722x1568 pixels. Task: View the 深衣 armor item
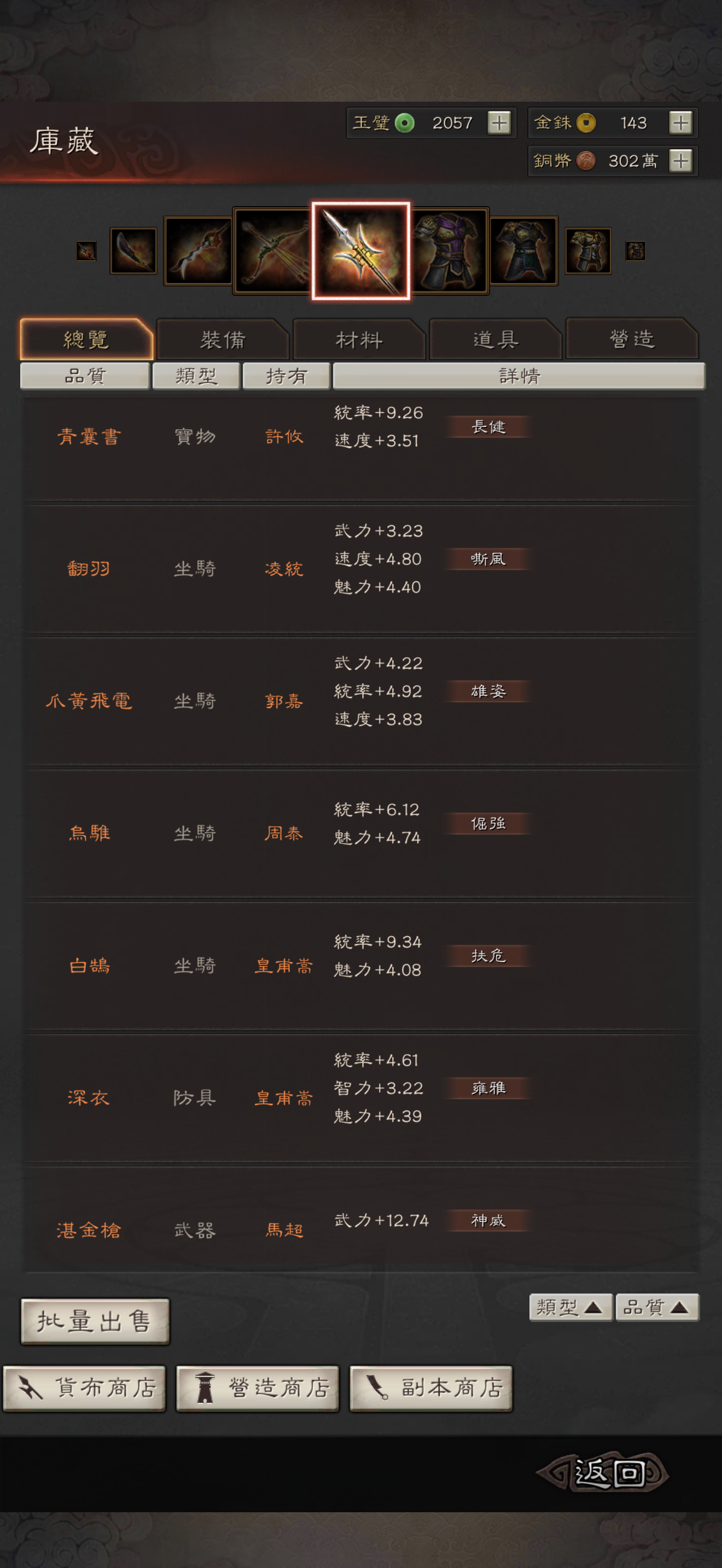point(361,1097)
